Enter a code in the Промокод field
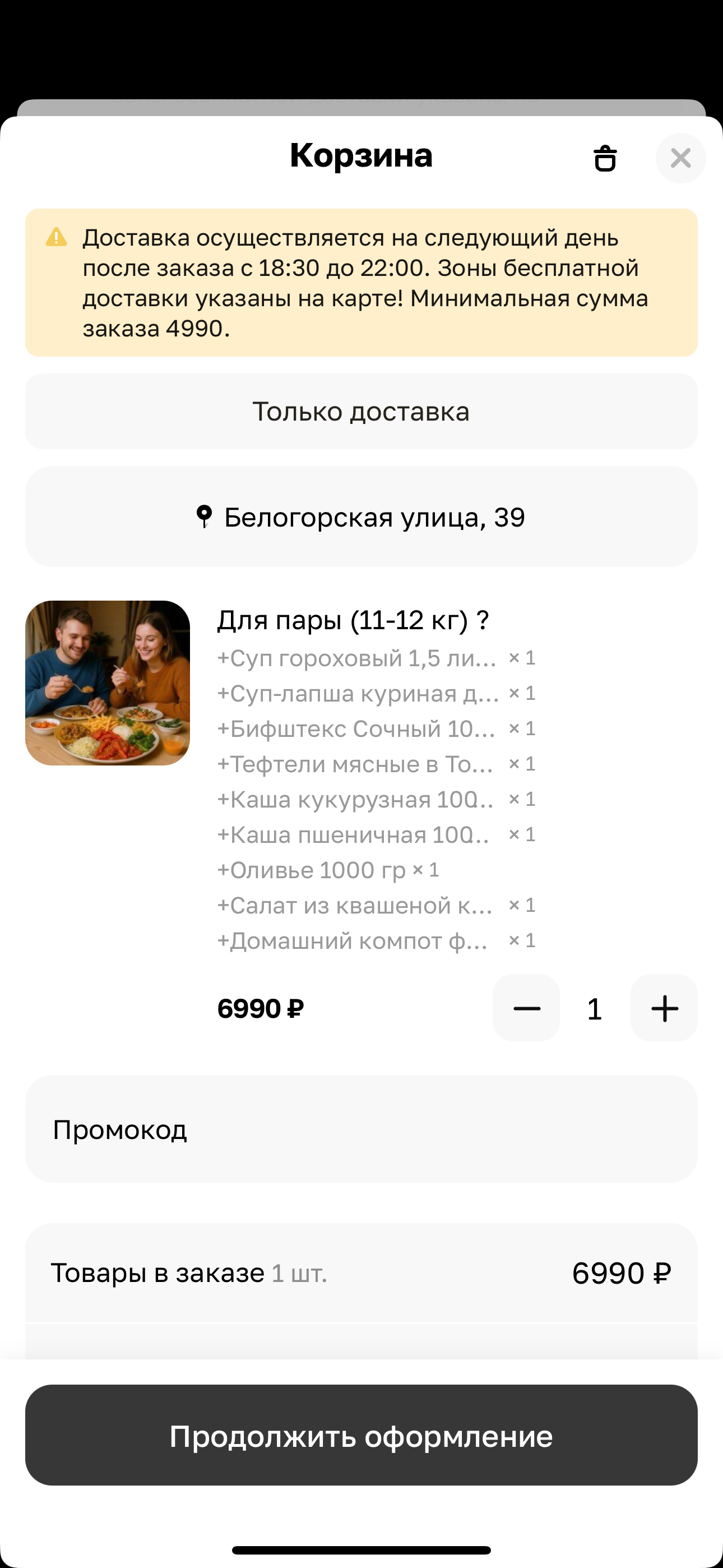Image resolution: width=723 pixels, height=1568 pixels. coord(361,1130)
